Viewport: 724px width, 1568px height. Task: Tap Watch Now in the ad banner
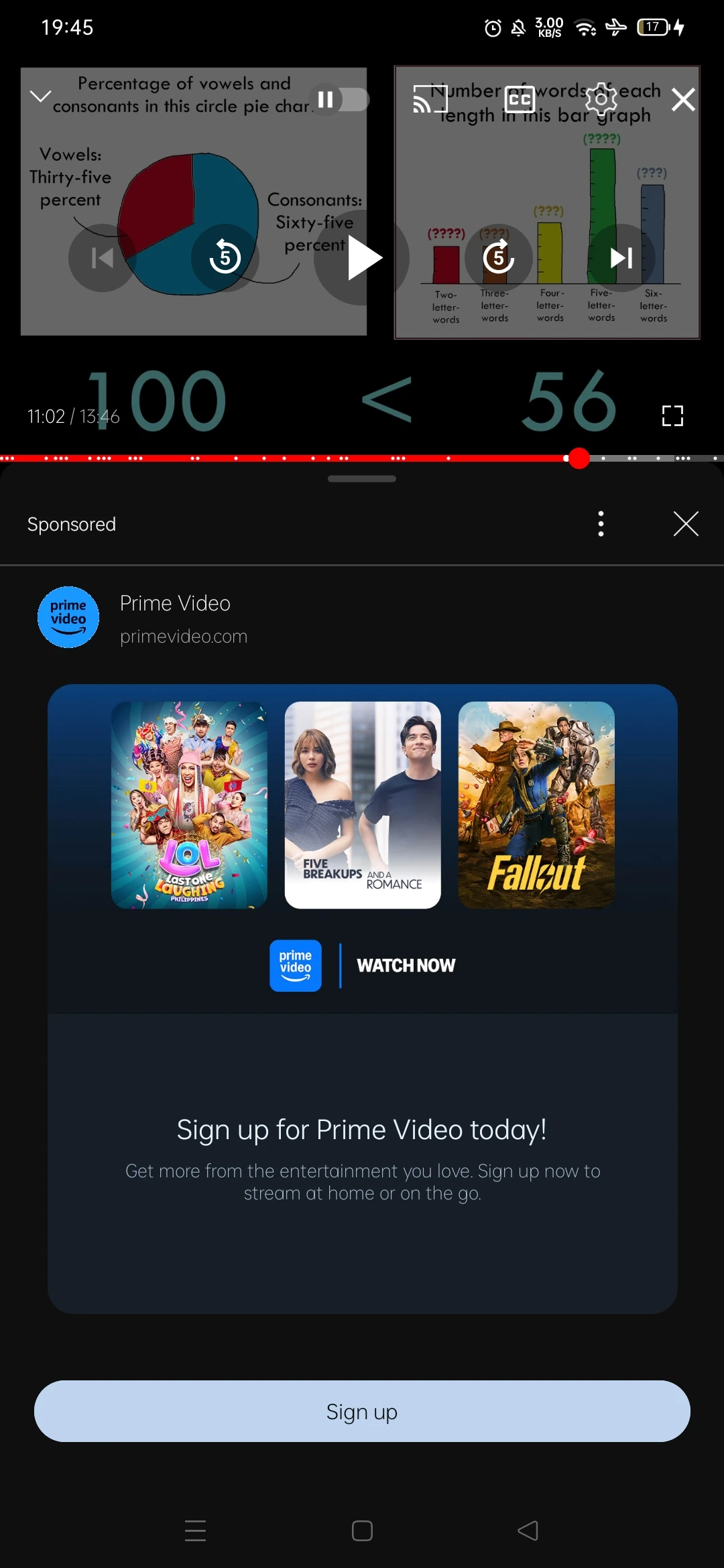click(405, 966)
